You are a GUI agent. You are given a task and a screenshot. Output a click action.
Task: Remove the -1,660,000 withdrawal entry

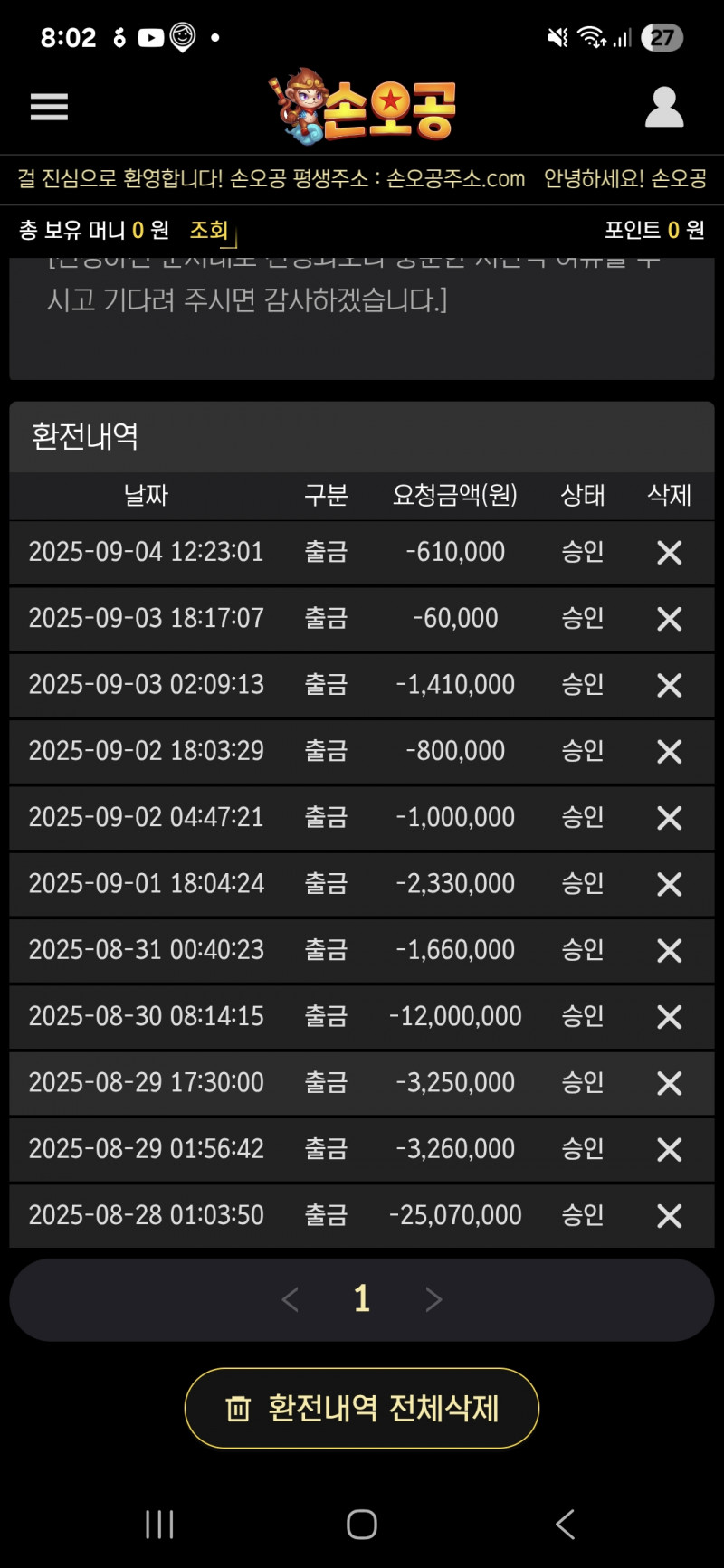click(x=669, y=950)
